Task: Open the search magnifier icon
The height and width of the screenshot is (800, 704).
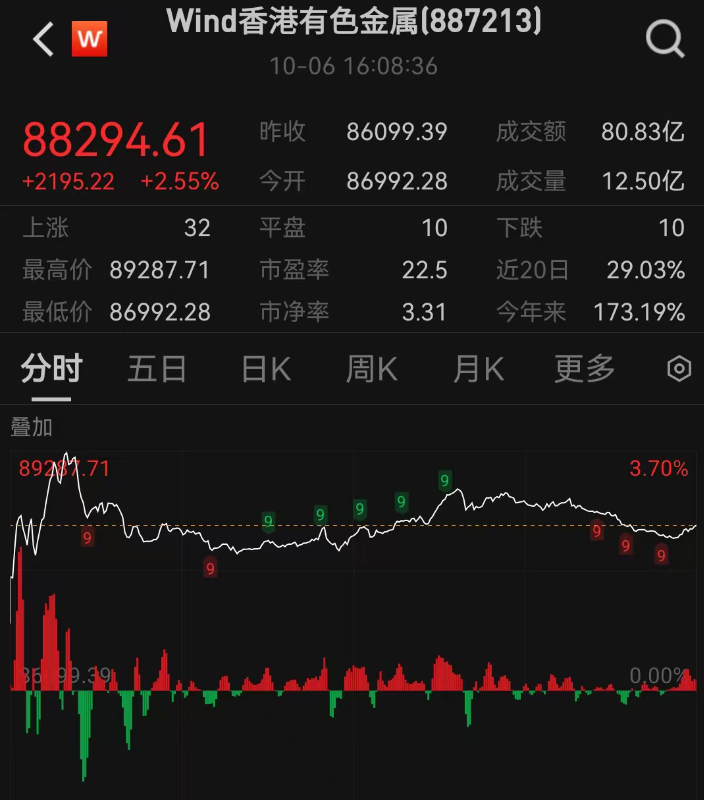Action: [664, 40]
